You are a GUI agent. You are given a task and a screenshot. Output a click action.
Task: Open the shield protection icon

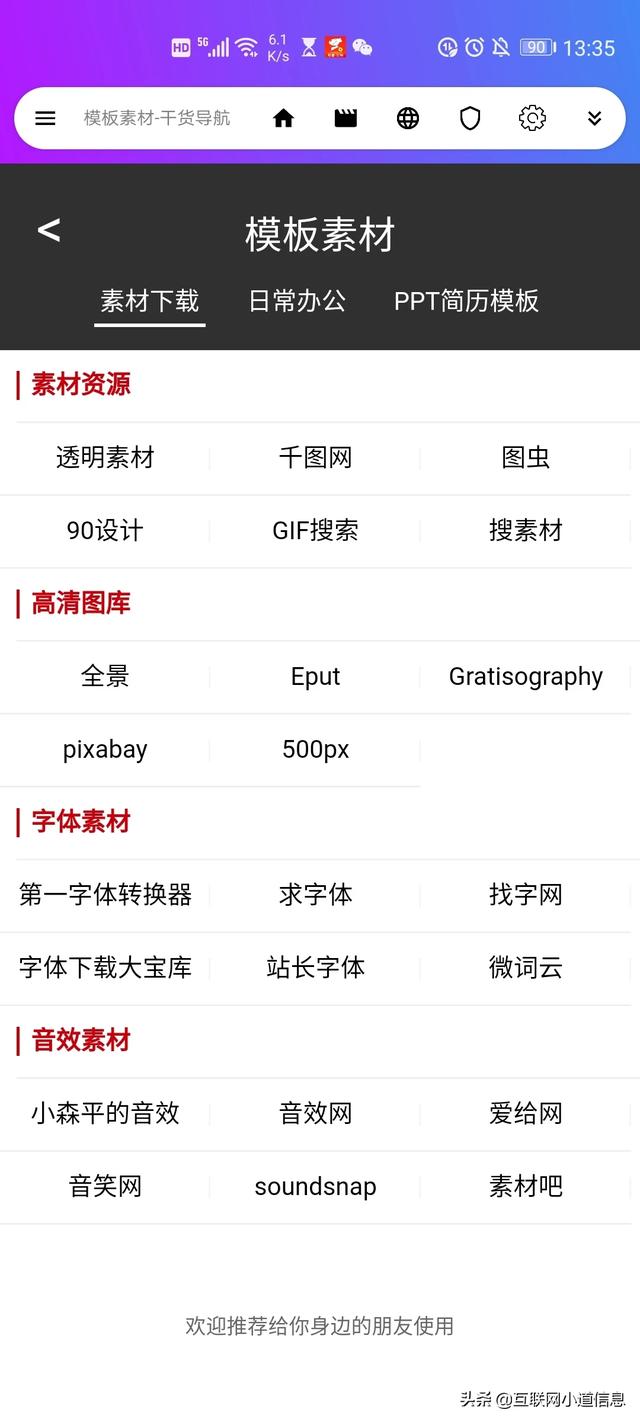tap(470, 118)
